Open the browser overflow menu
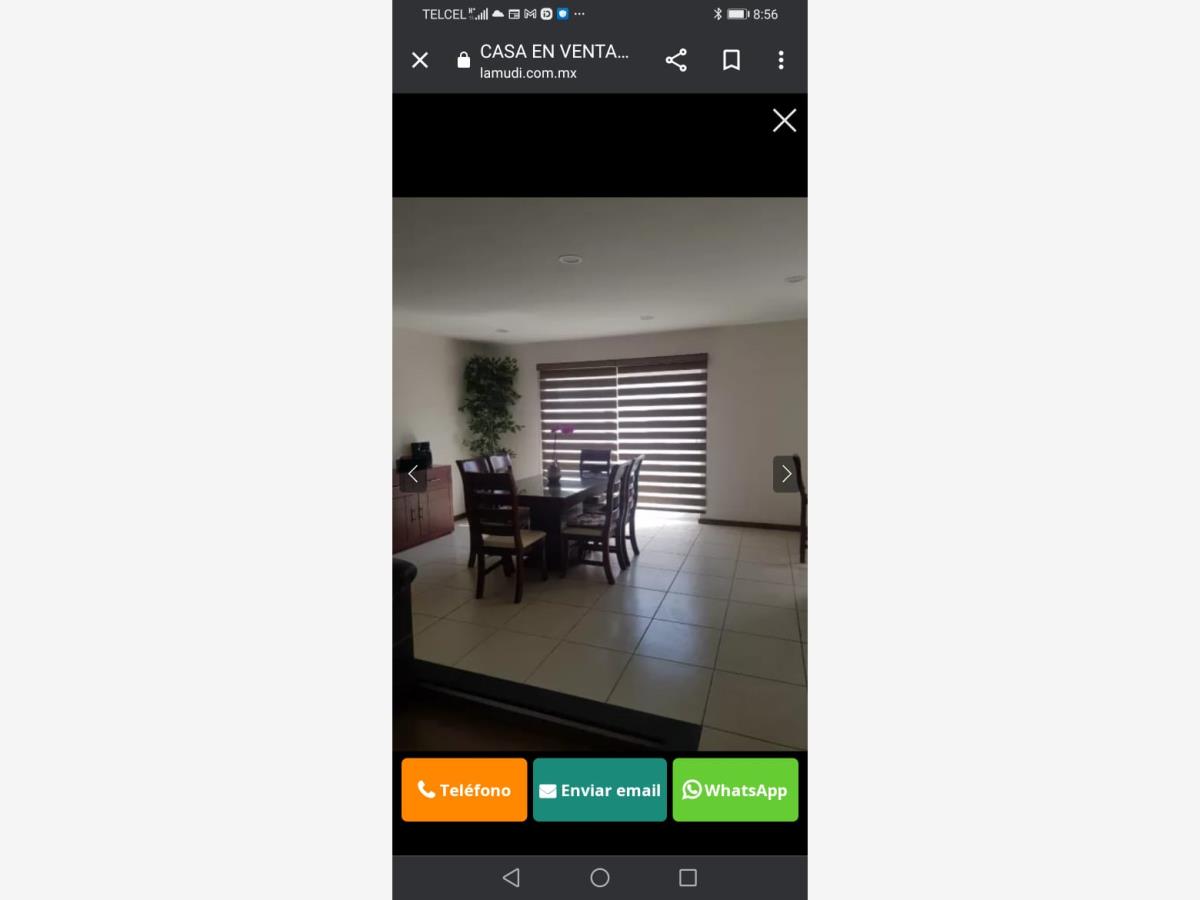Image resolution: width=1200 pixels, height=900 pixels. [x=781, y=60]
